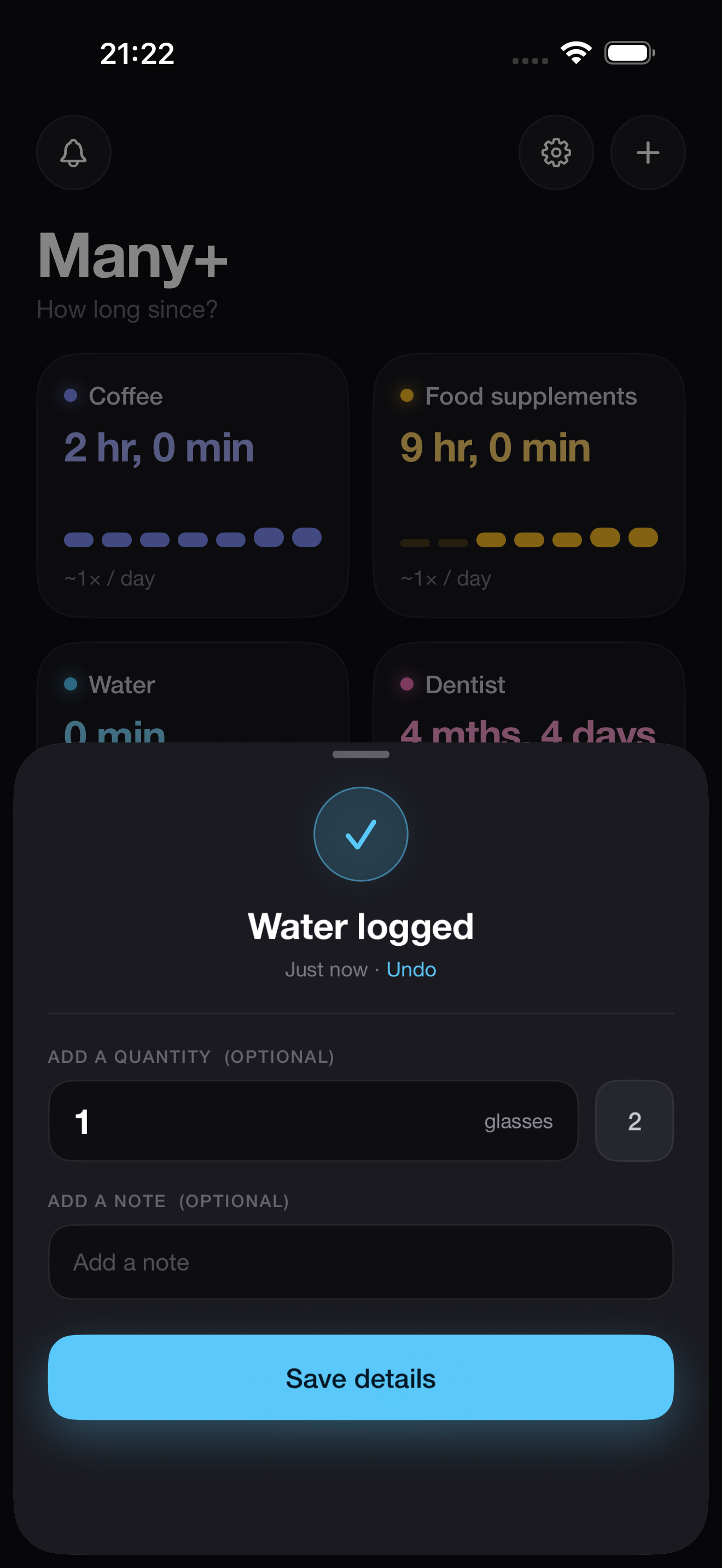Open the Coffee tracker card
Image resolution: width=722 pixels, height=1568 pixels.
(193, 485)
